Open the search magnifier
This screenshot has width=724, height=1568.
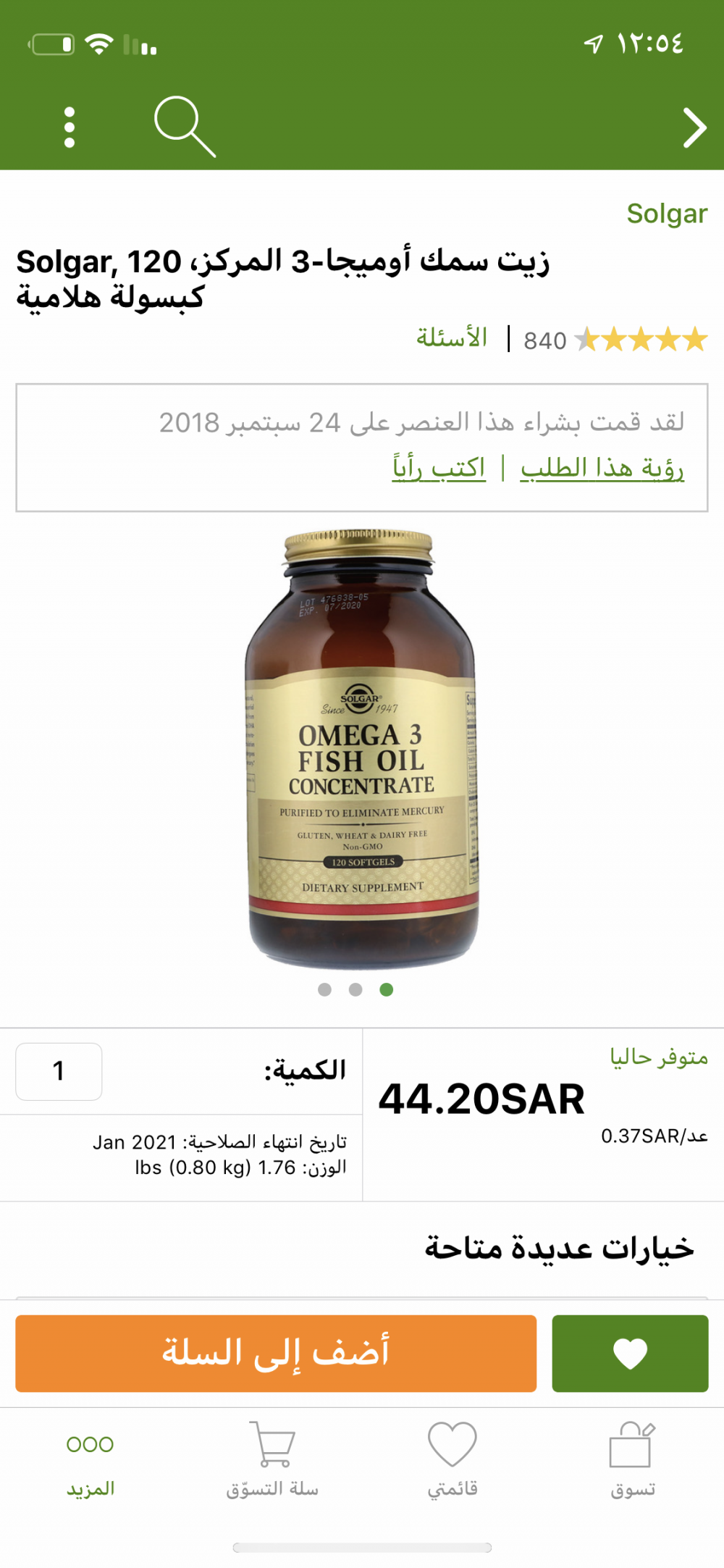pos(185,127)
